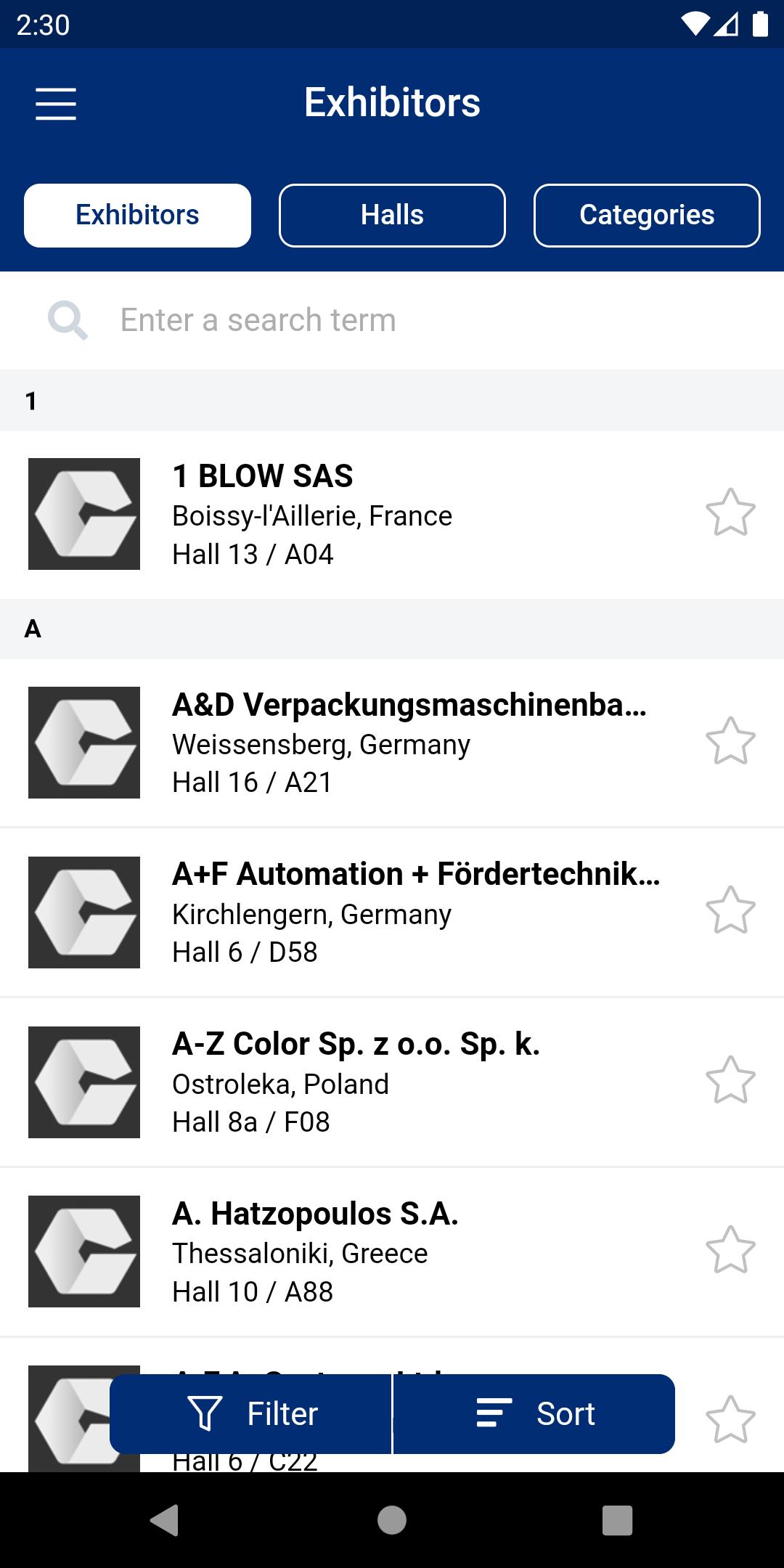Switch to the Halls tab

[x=392, y=216]
